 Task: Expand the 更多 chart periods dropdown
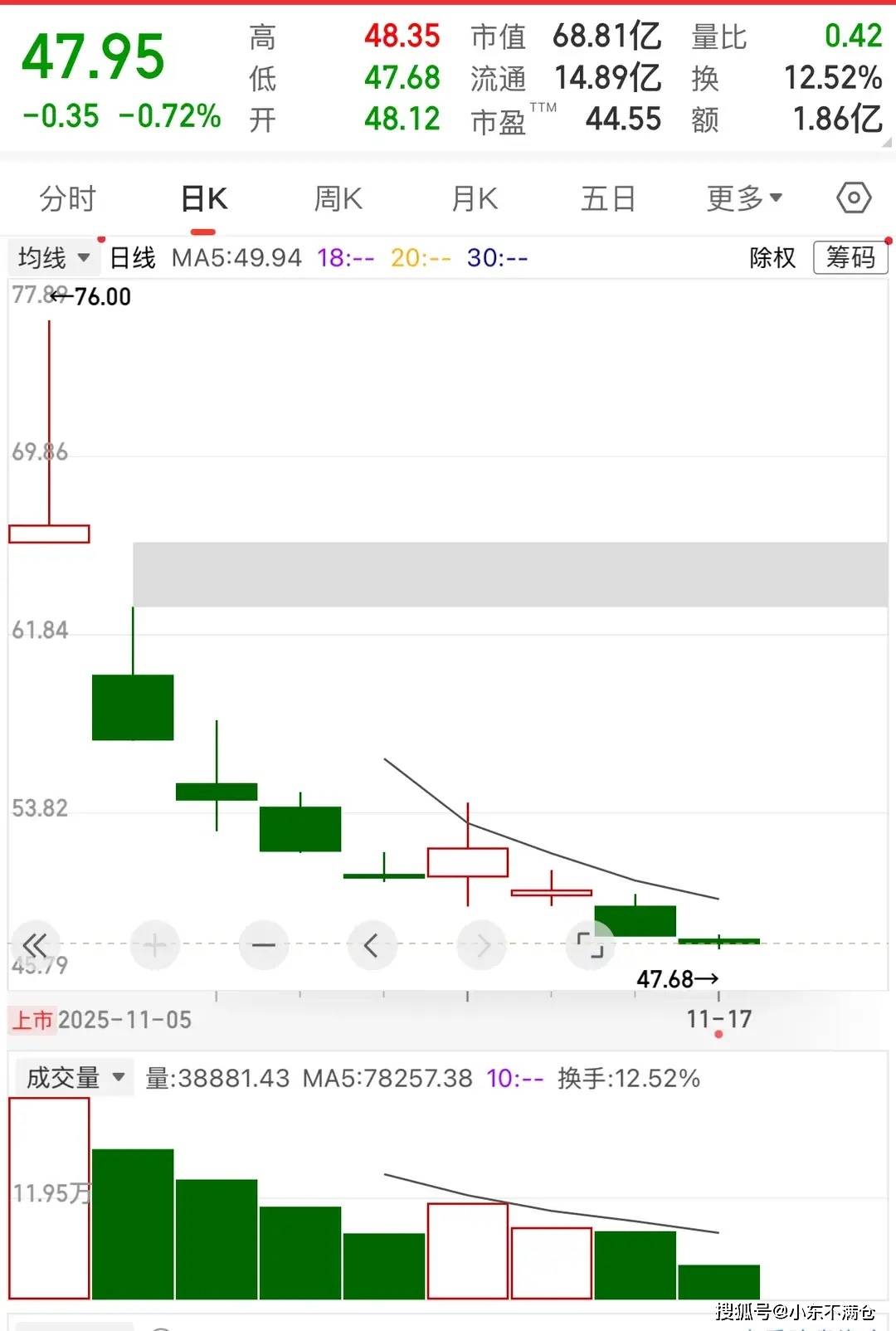pos(744,199)
